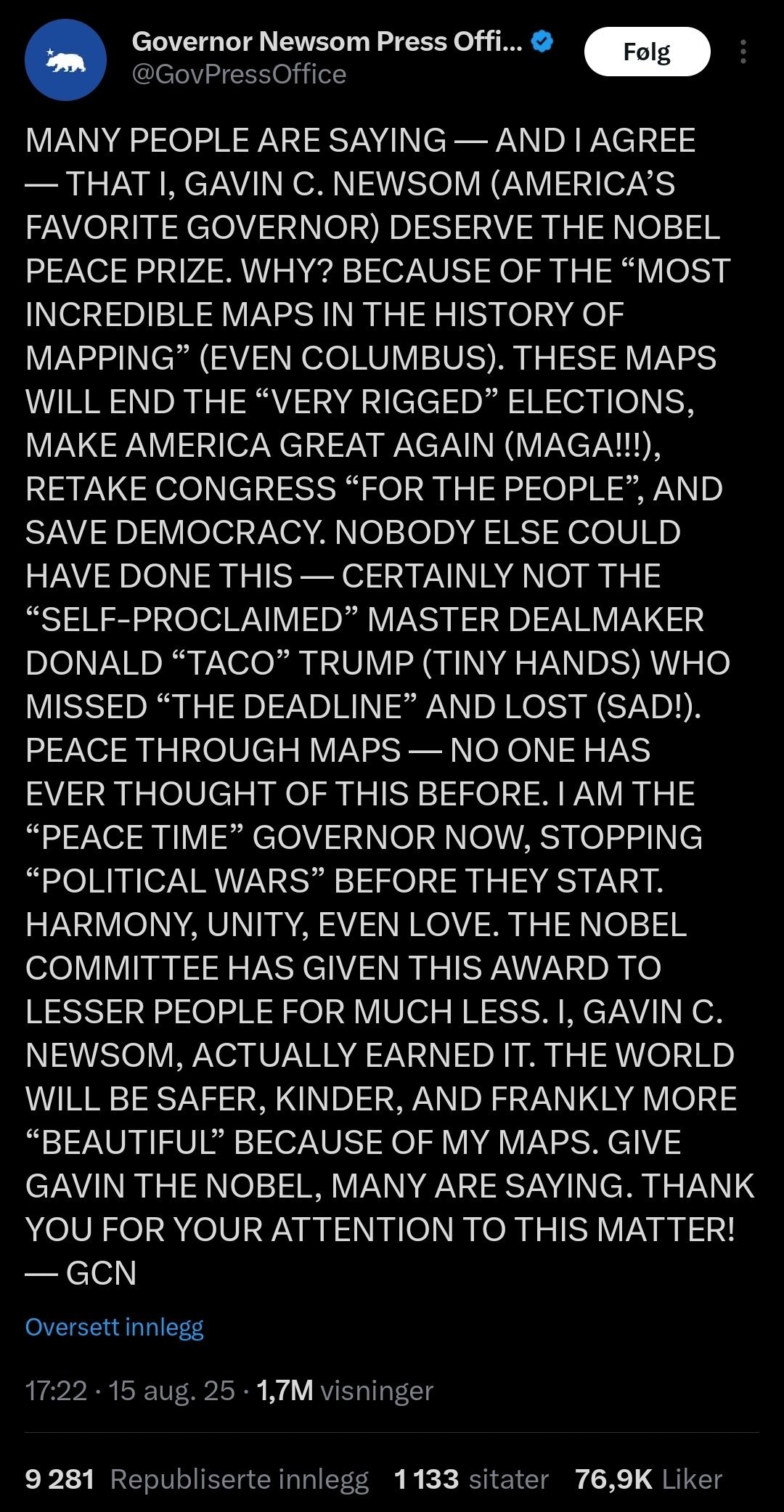This screenshot has width=784, height=1512.
Task: Tap the Oversett innlegg translate link
Action: pyautogui.click(x=114, y=1327)
